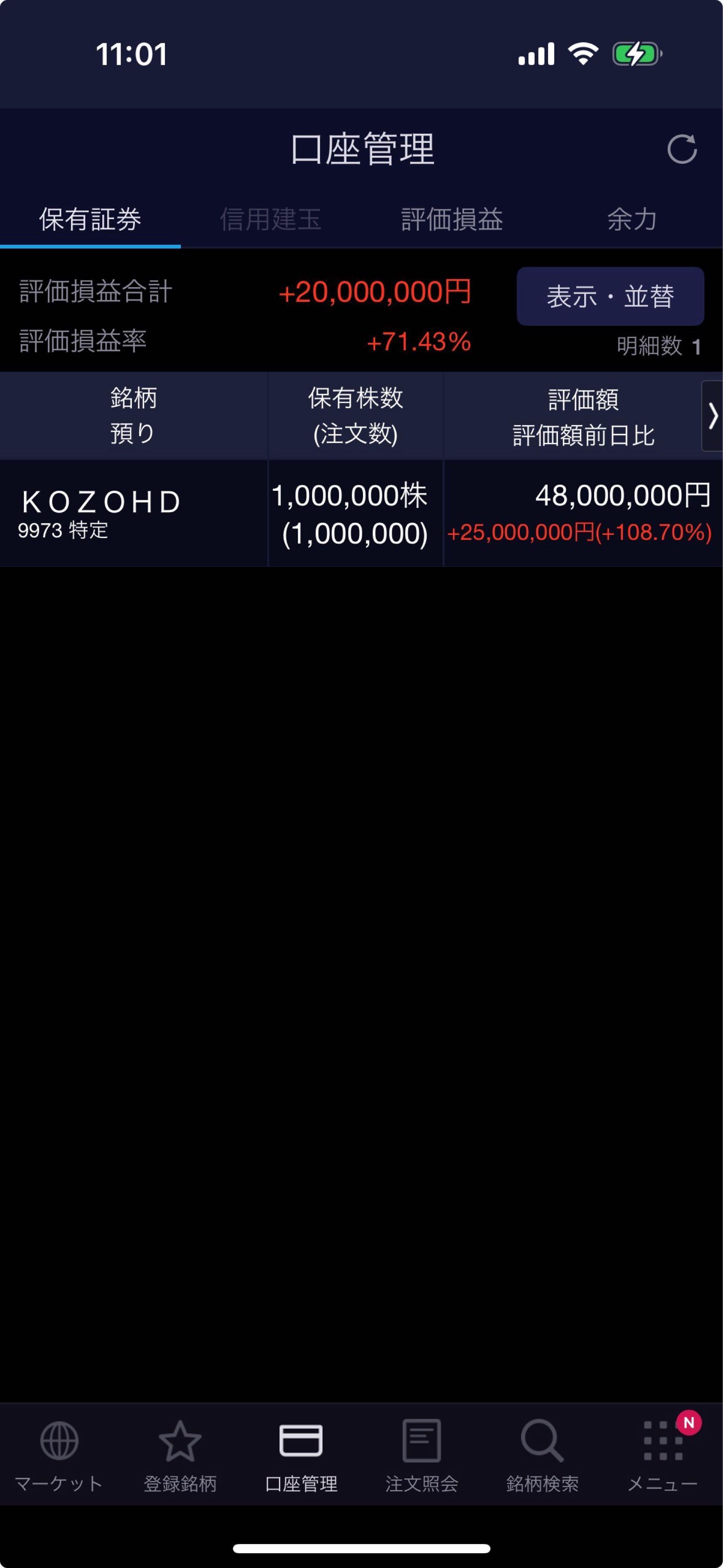
Task: Switch to the 評価損益 tab
Action: pos(452,219)
